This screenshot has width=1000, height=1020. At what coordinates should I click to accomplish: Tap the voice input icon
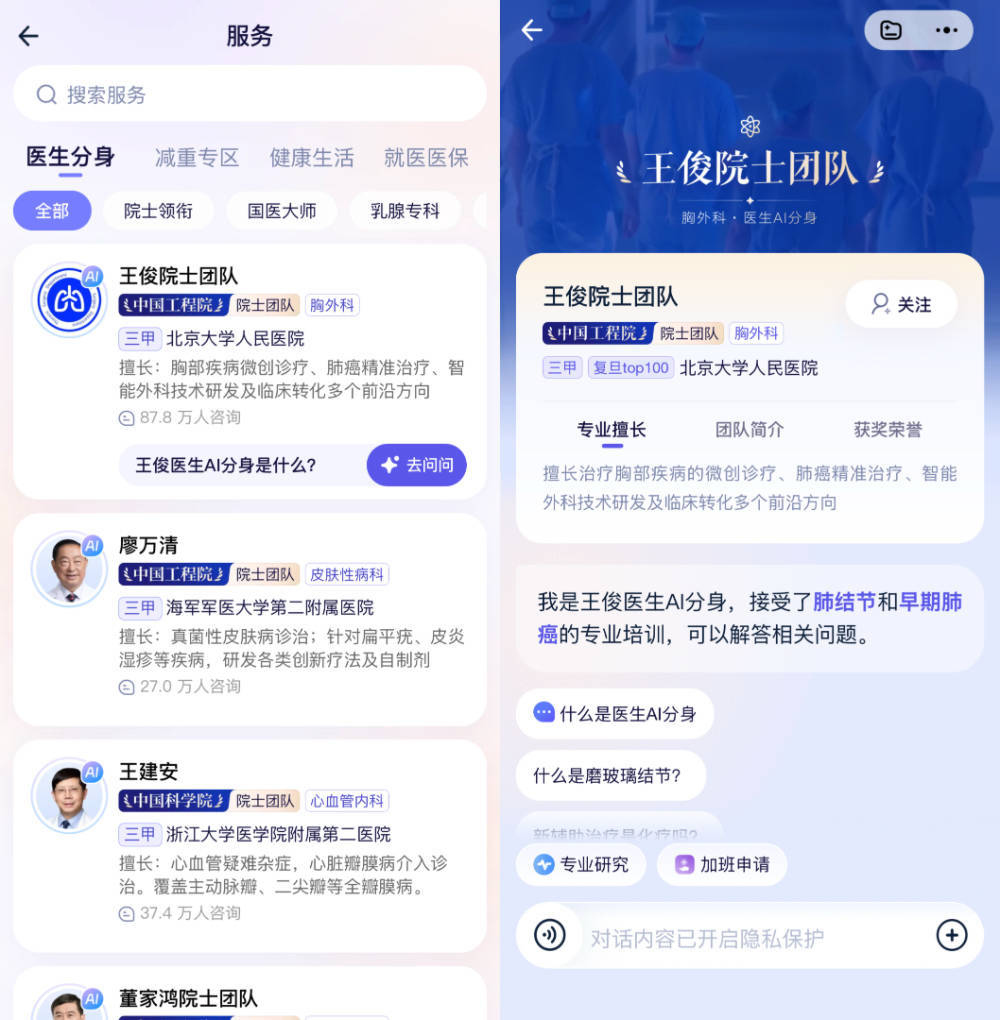pos(549,936)
